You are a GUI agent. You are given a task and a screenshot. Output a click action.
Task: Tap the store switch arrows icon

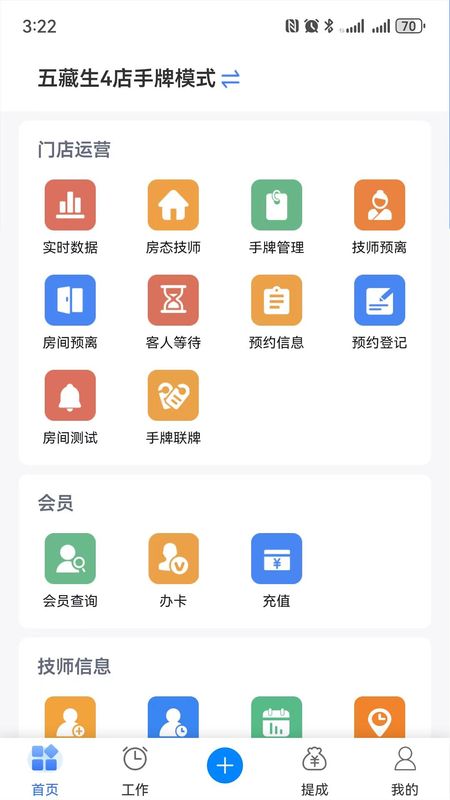tap(230, 80)
